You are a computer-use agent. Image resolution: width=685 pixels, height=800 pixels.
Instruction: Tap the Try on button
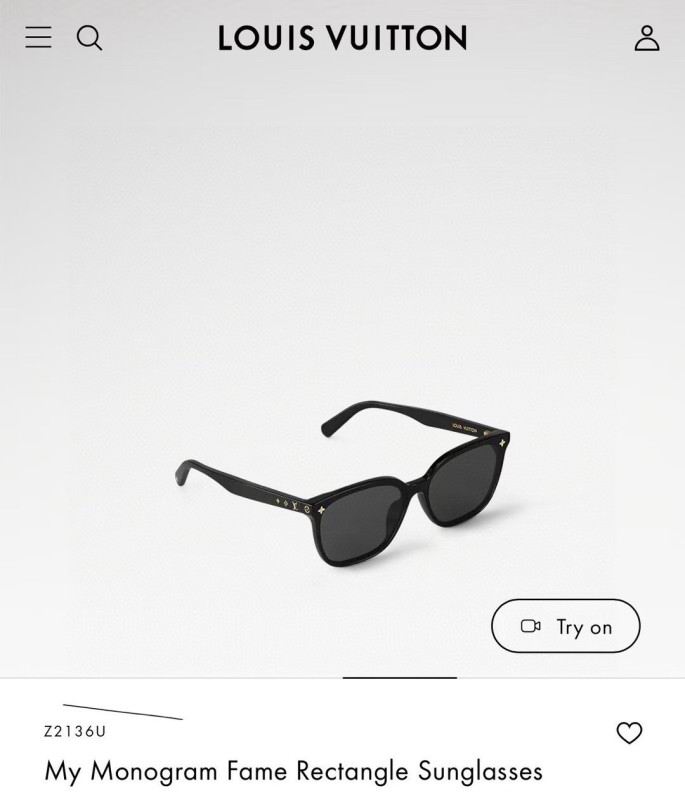point(565,627)
